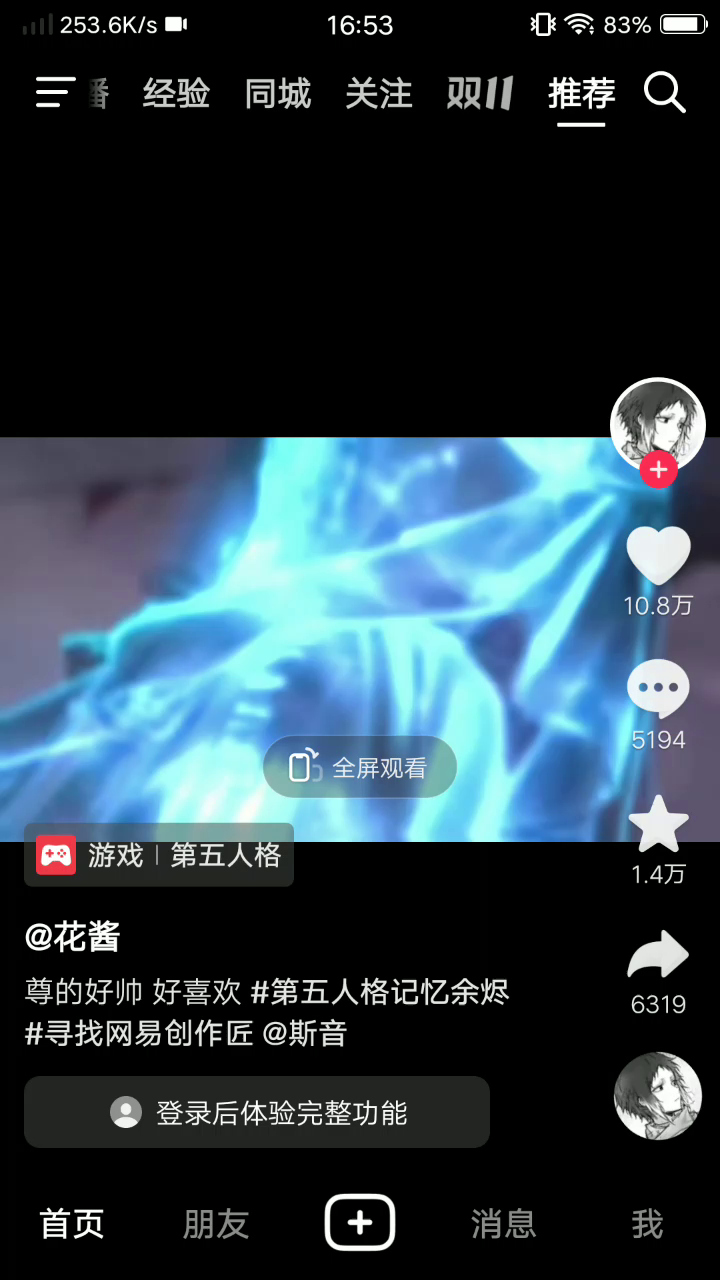
Task: Open the hamburger menu
Action: coord(55,93)
